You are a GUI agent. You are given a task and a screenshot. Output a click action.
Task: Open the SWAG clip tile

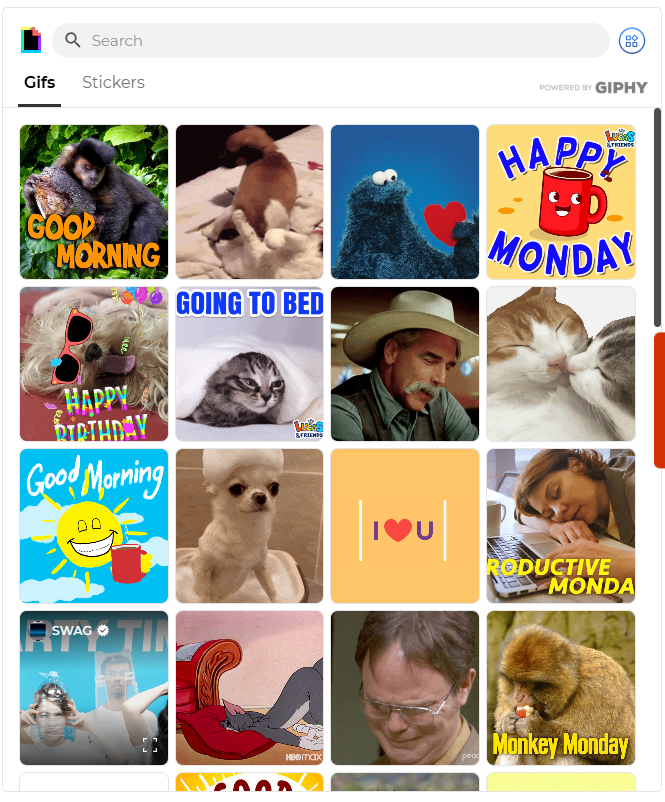click(94, 688)
